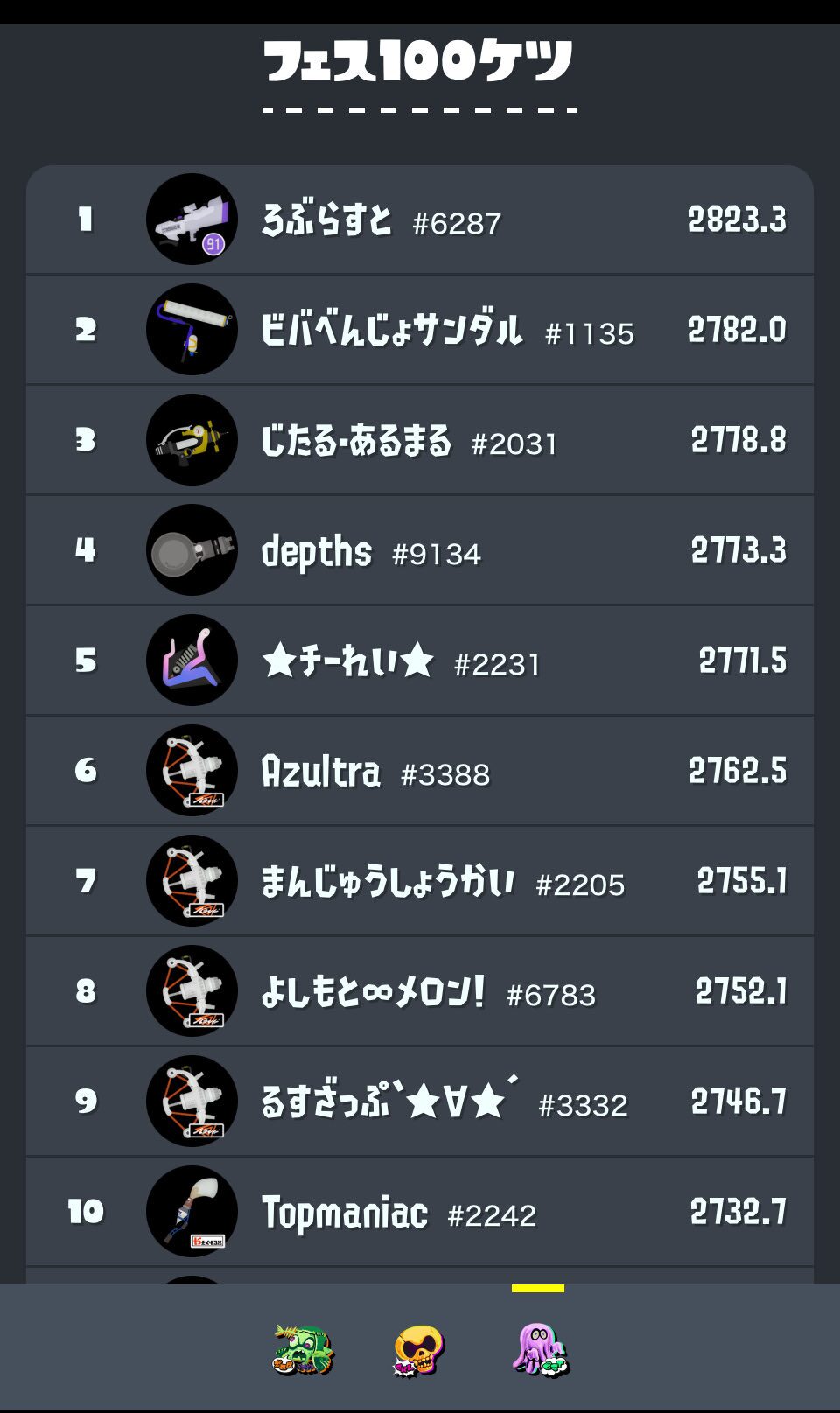View rank 2 player #1135 details

pos(420,330)
